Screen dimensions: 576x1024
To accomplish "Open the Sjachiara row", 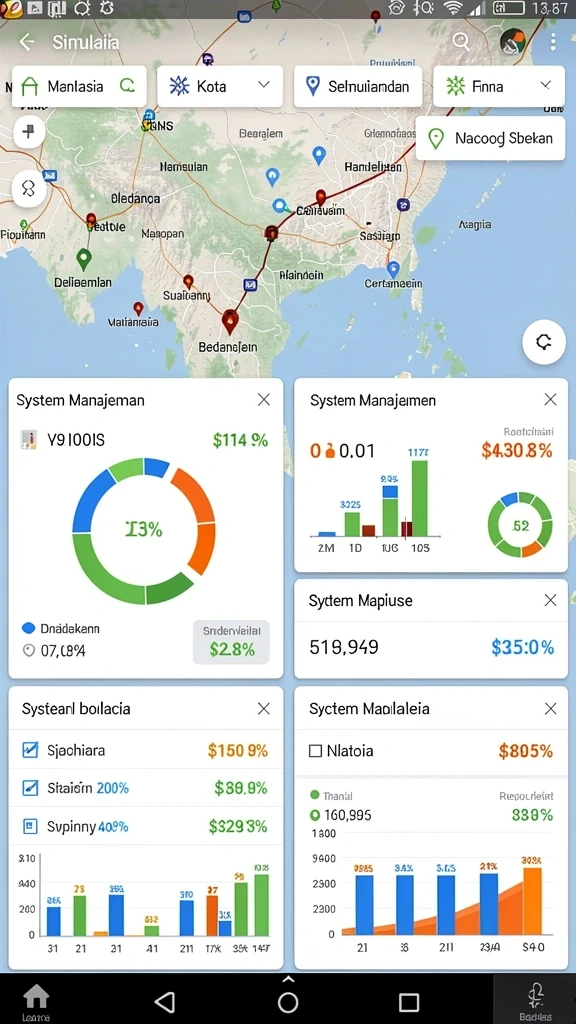I will (x=146, y=750).
